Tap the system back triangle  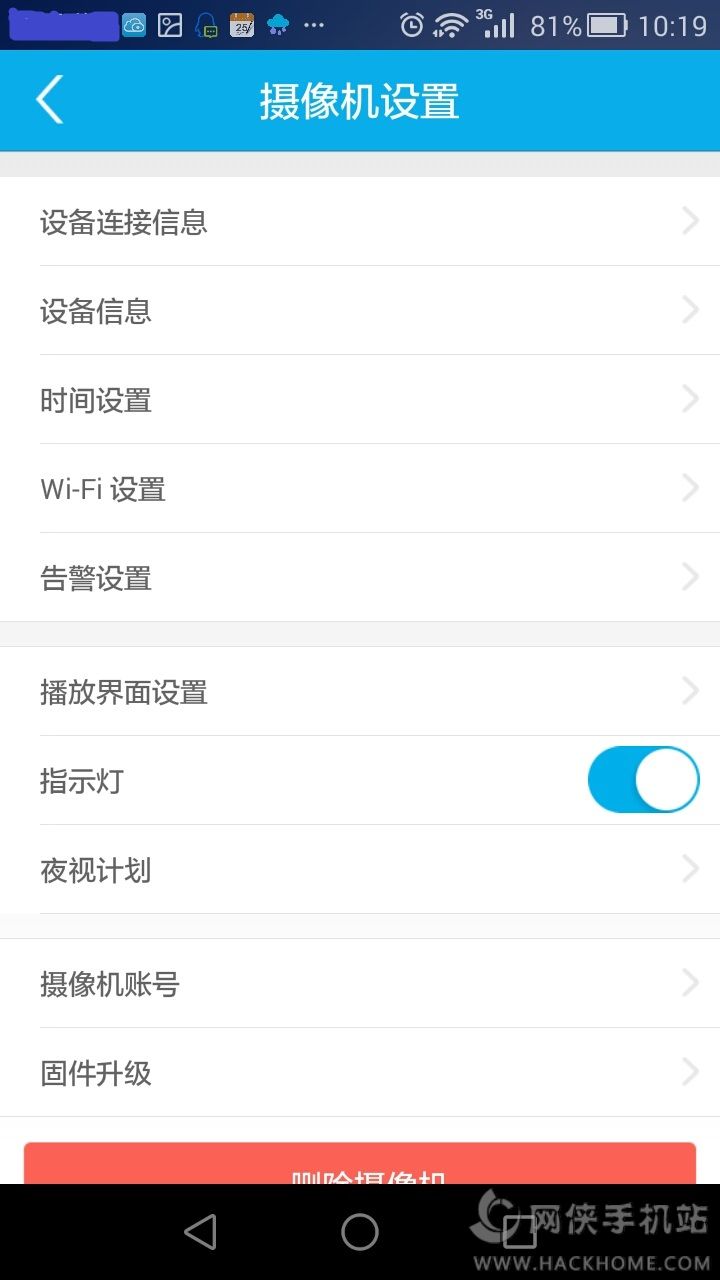[x=201, y=1232]
